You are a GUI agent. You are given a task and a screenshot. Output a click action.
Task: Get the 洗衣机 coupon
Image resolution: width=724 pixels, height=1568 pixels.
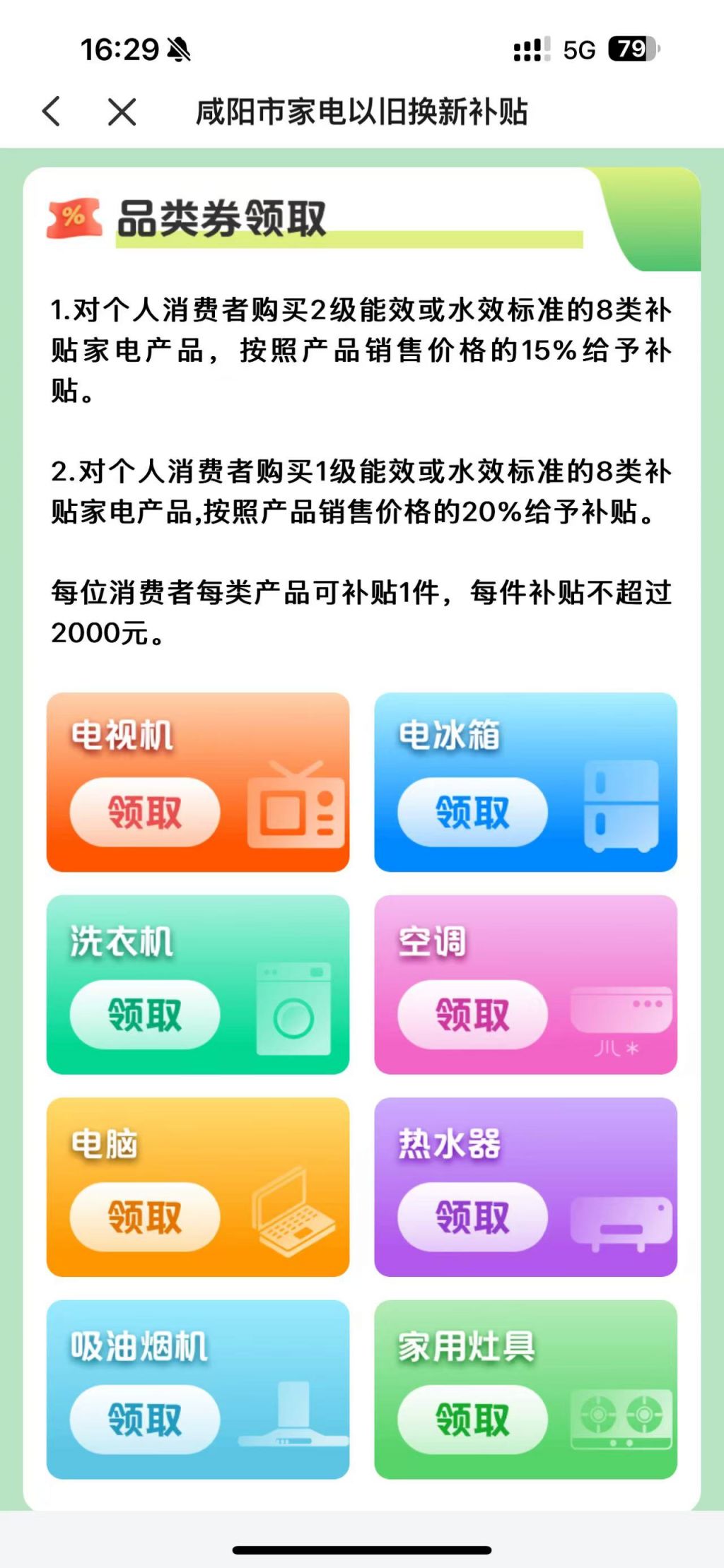[145, 1015]
